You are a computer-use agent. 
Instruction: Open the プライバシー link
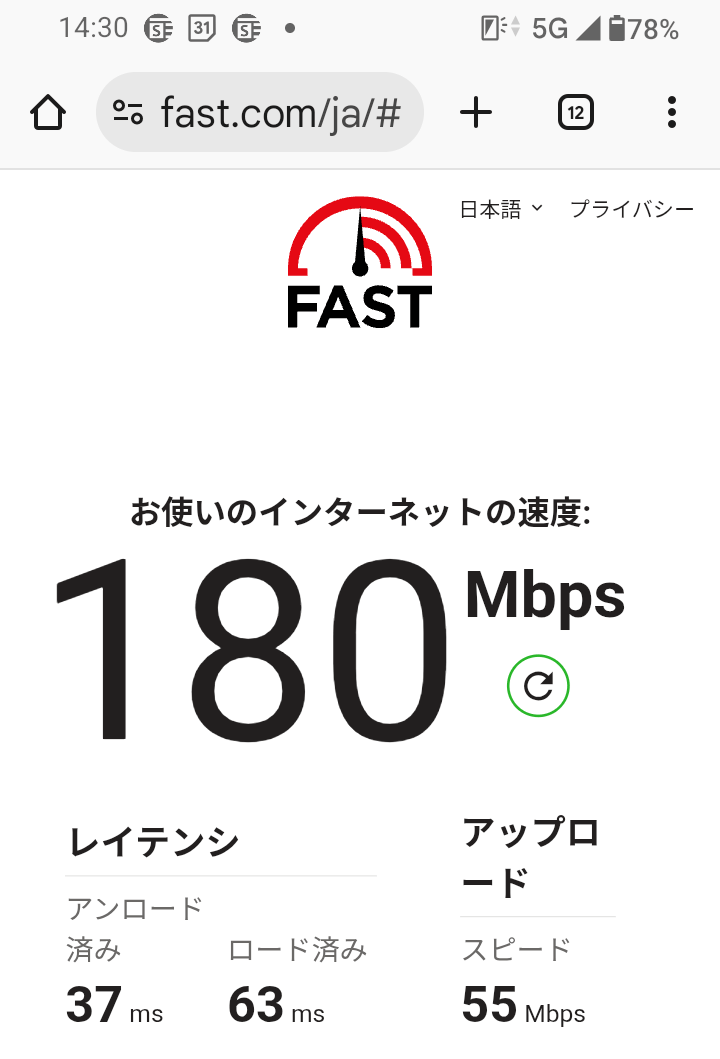coord(631,209)
